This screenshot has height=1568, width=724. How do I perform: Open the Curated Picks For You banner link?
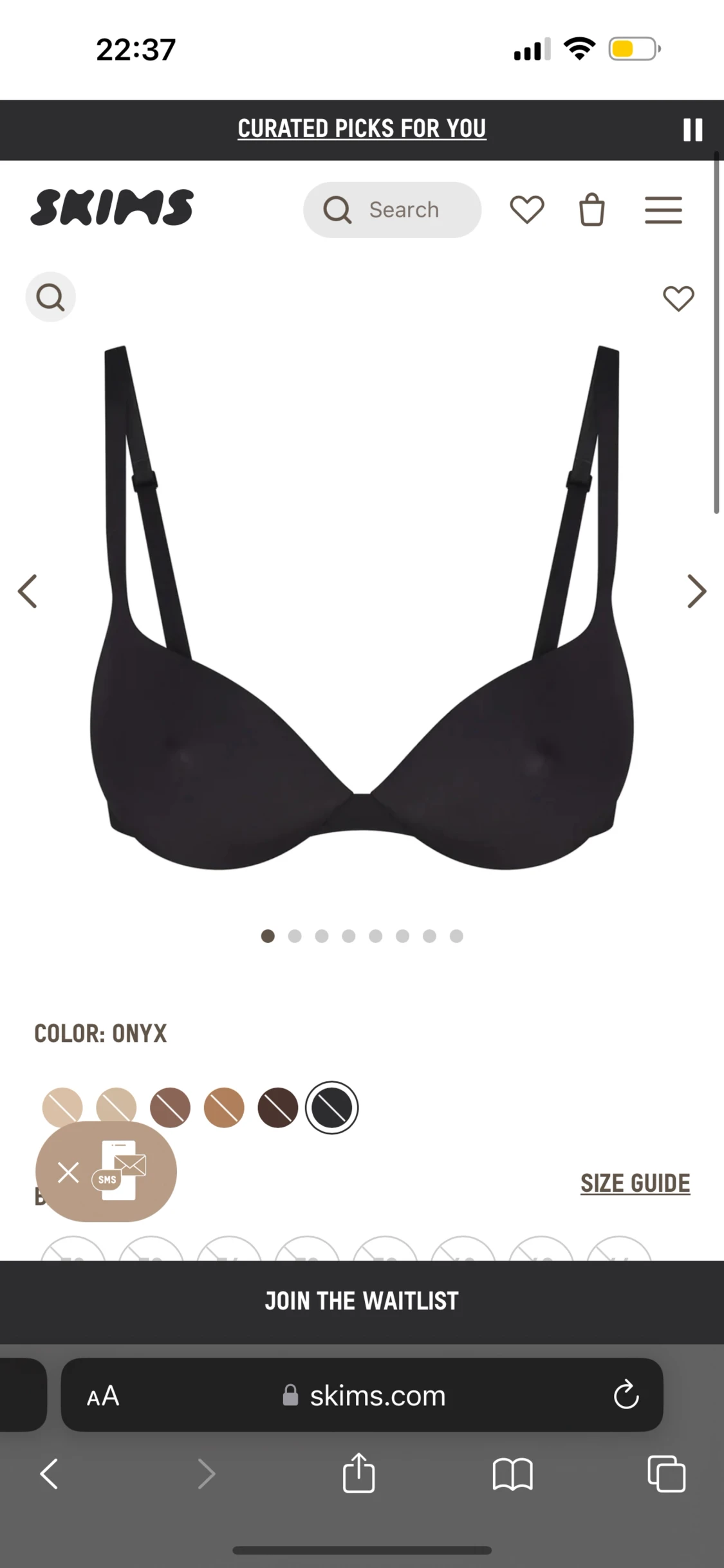point(362,129)
